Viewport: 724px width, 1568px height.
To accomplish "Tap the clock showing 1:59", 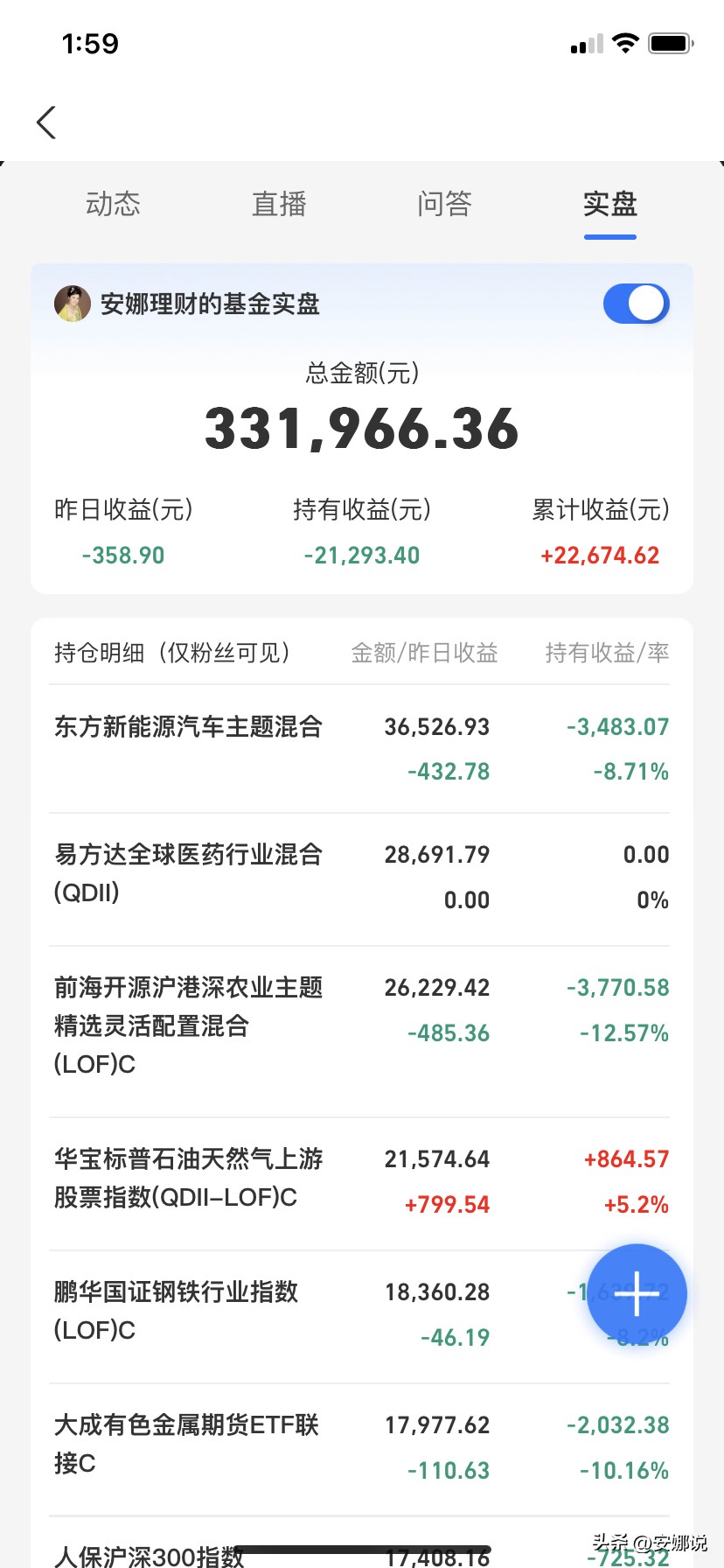I will [90, 43].
